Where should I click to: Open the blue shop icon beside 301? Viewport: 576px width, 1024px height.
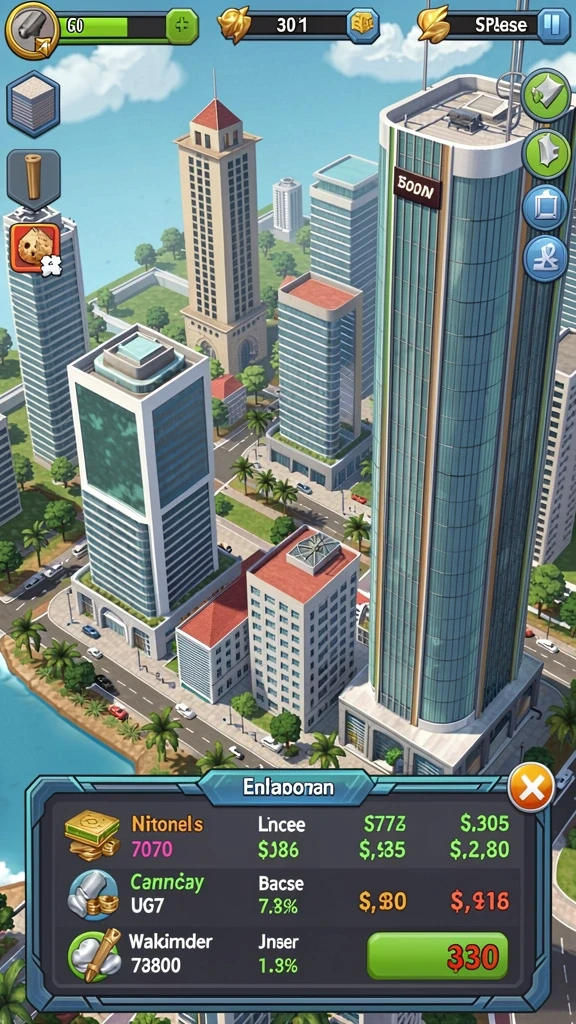click(x=362, y=26)
